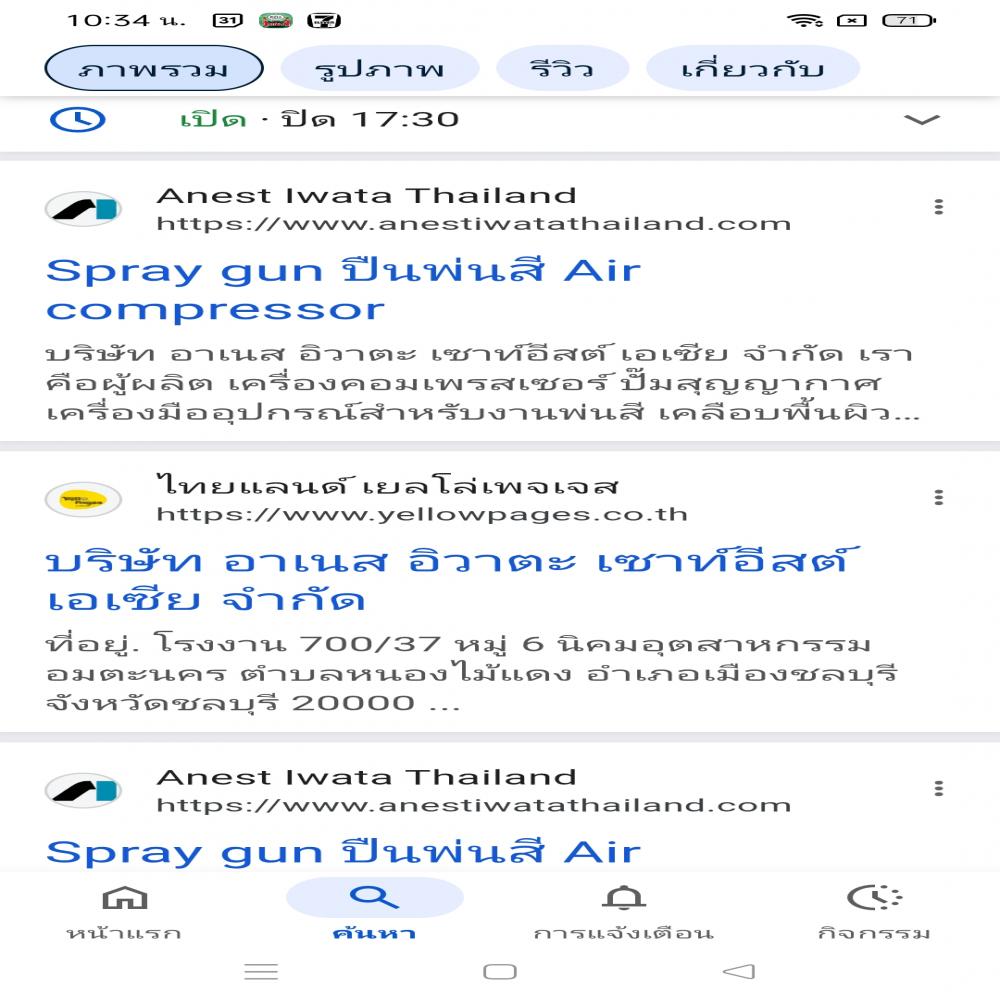This screenshot has width=1000, height=1000.
Task: Open การแจ้งเตือน notifications tab
Action: click(x=623, y=913)
